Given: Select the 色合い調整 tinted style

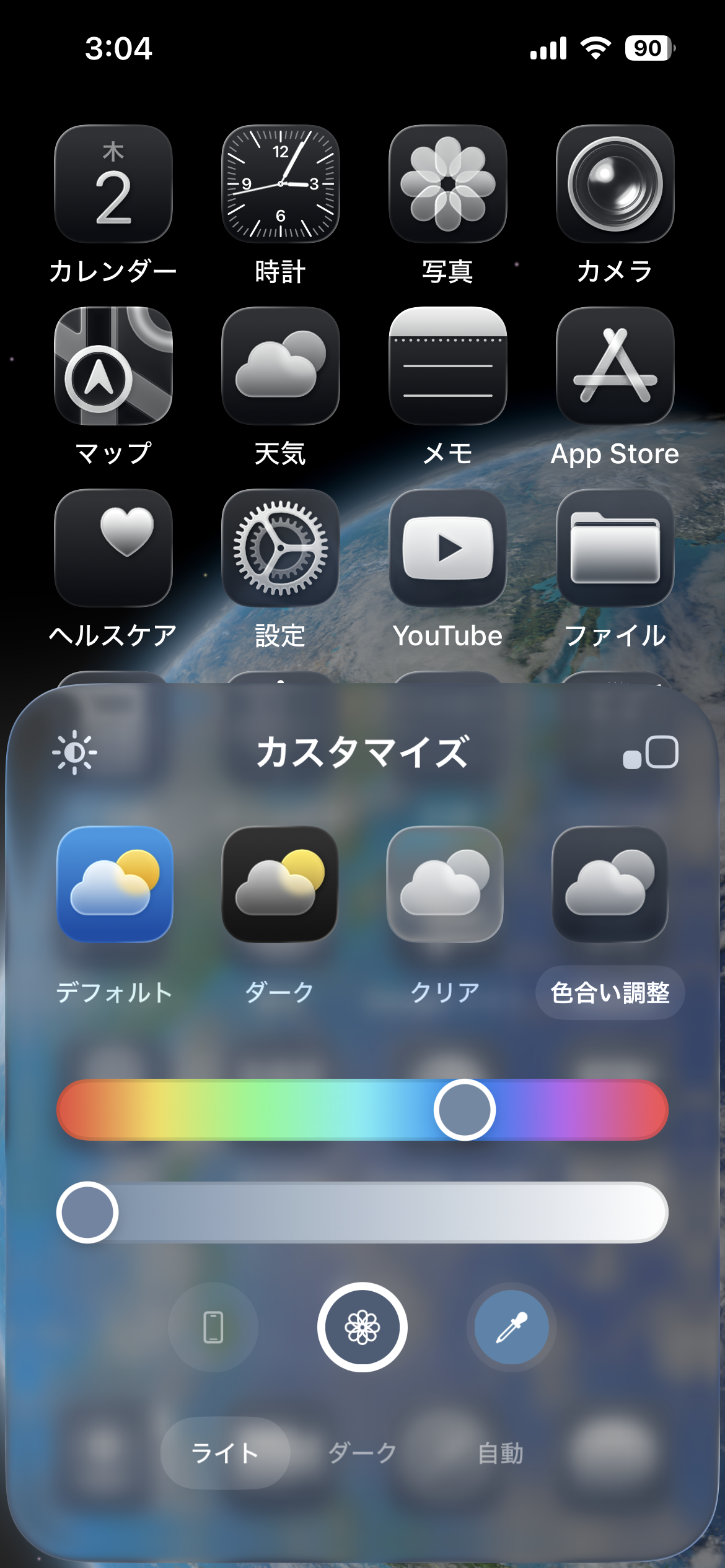Looking at the screenshot, I should click(610, 884).
